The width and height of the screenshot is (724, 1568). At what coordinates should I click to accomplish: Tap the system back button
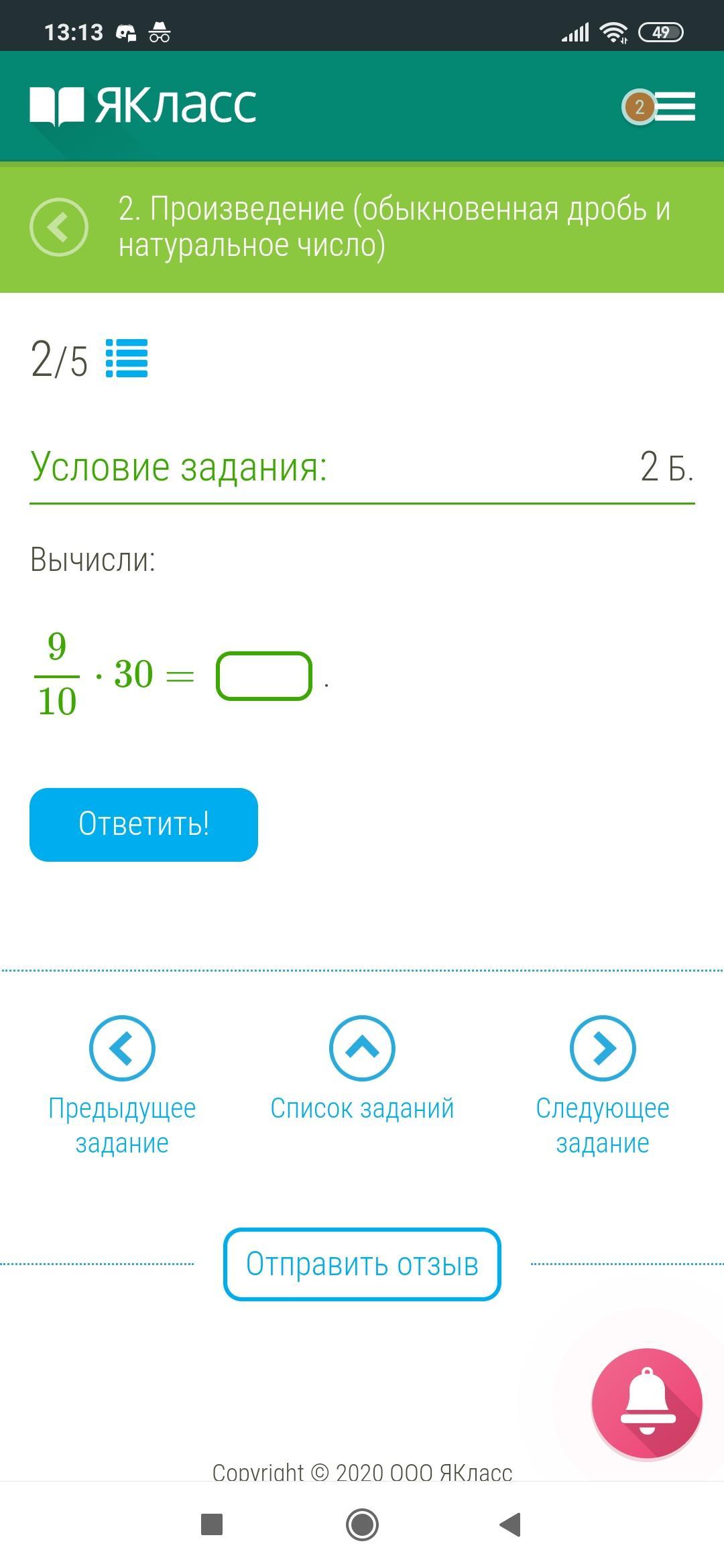tap(511, 1524)
